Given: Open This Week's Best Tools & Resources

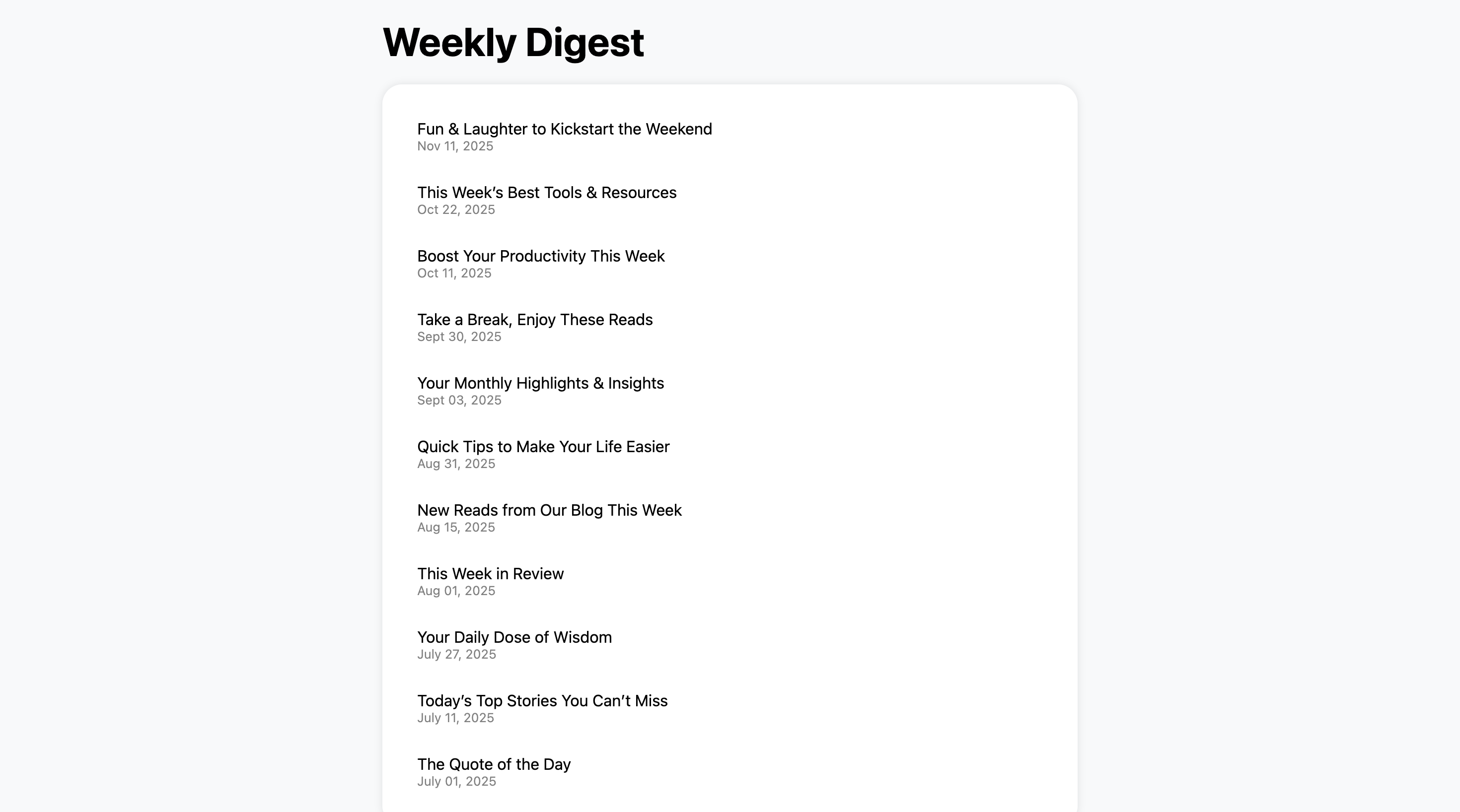Looking at the screenshot, I should pos(546,193).
